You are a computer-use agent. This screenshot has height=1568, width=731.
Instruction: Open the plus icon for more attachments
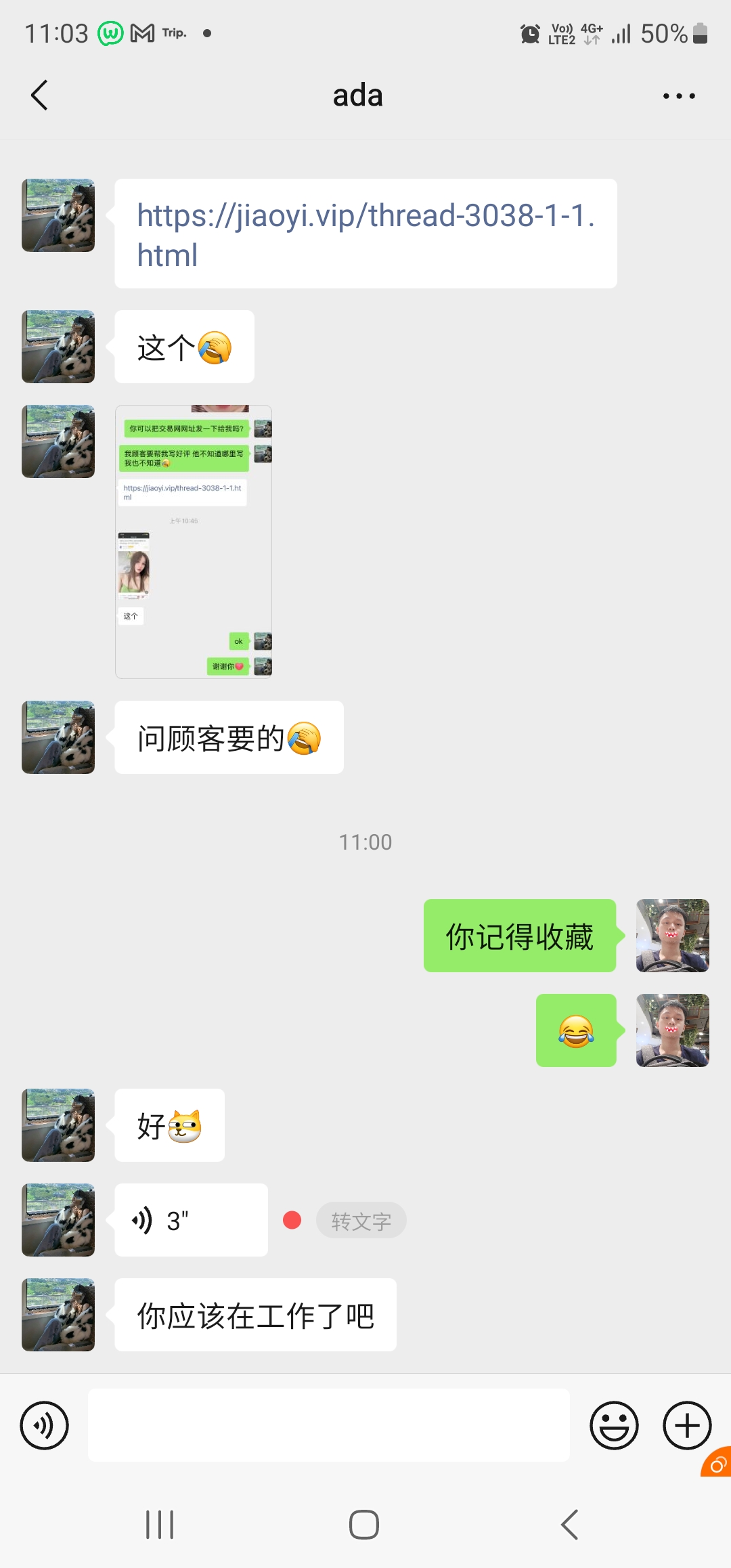pyautogui.click(x=686, y=1424)
